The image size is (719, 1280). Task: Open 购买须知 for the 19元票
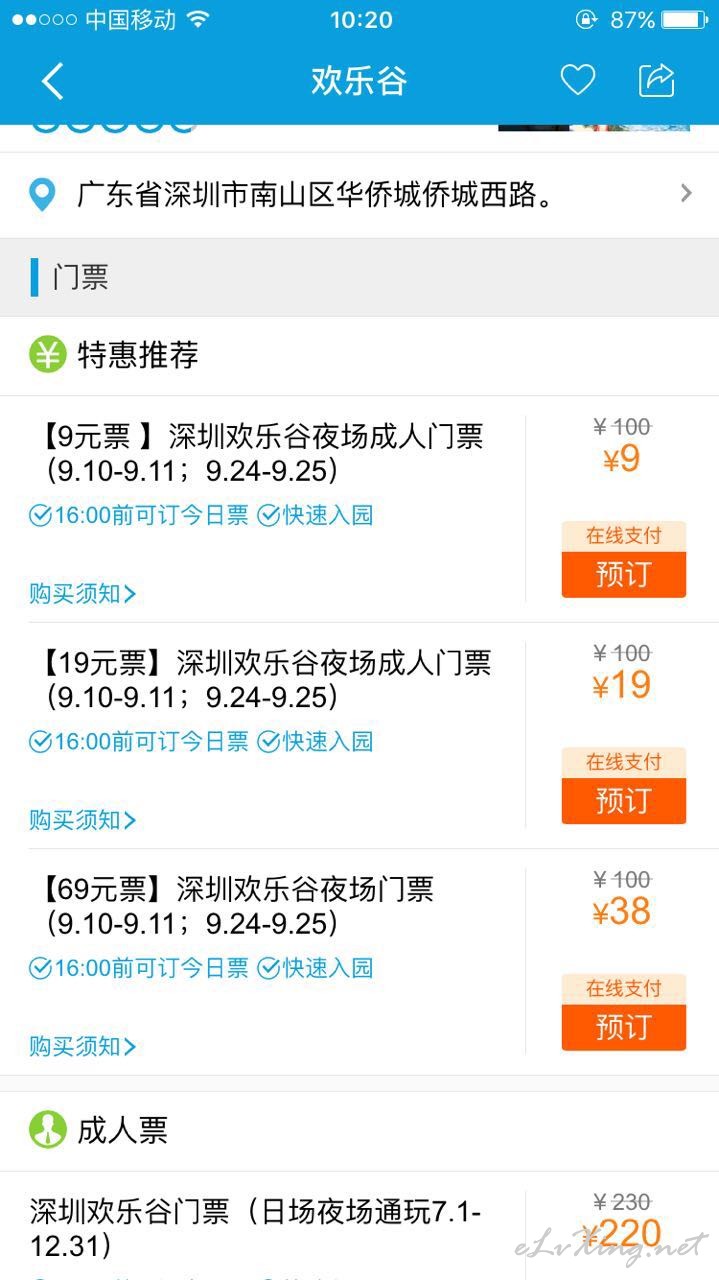pos(82,820)
